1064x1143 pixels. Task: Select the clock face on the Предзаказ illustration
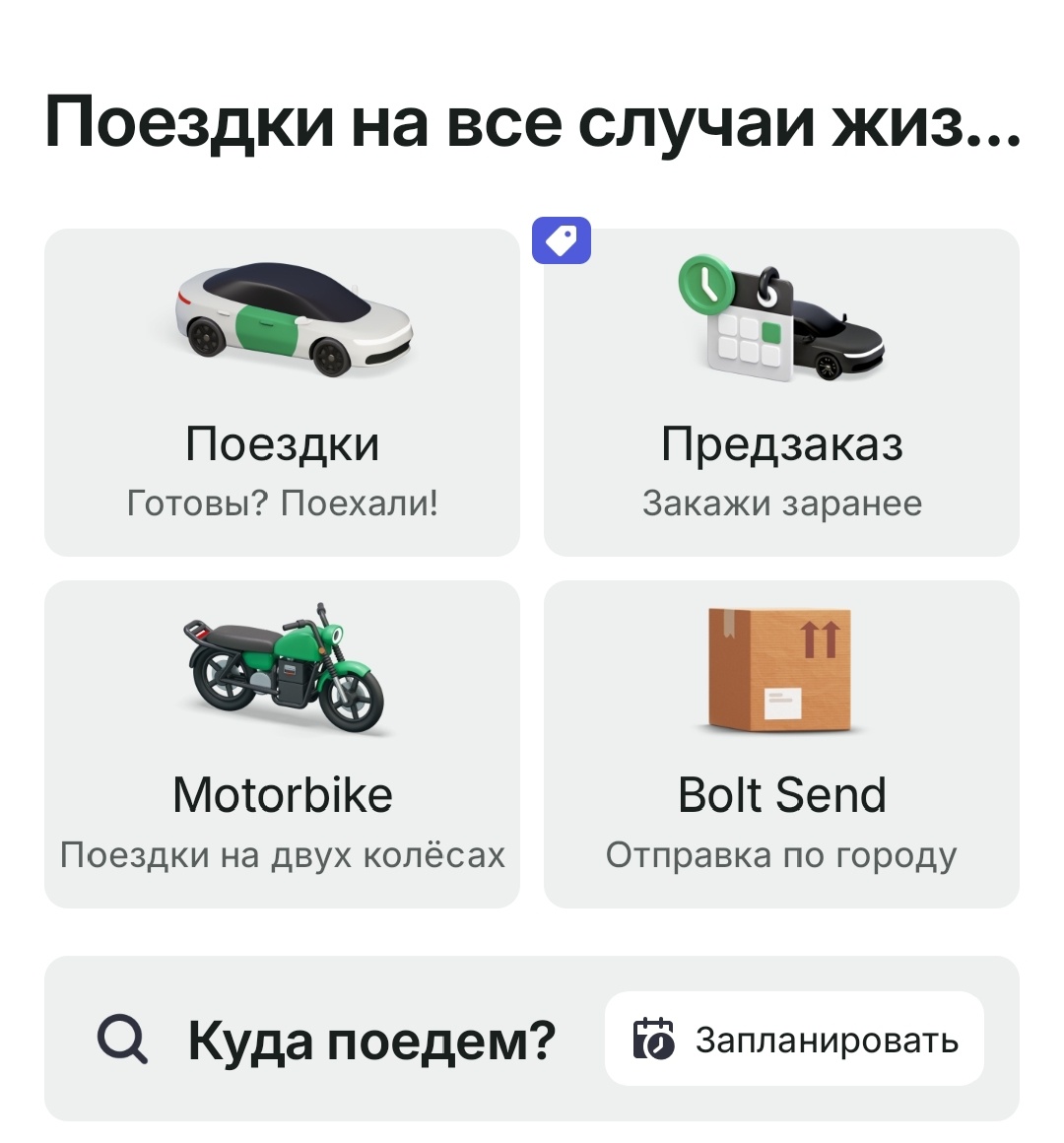click(x=706, y=286)
